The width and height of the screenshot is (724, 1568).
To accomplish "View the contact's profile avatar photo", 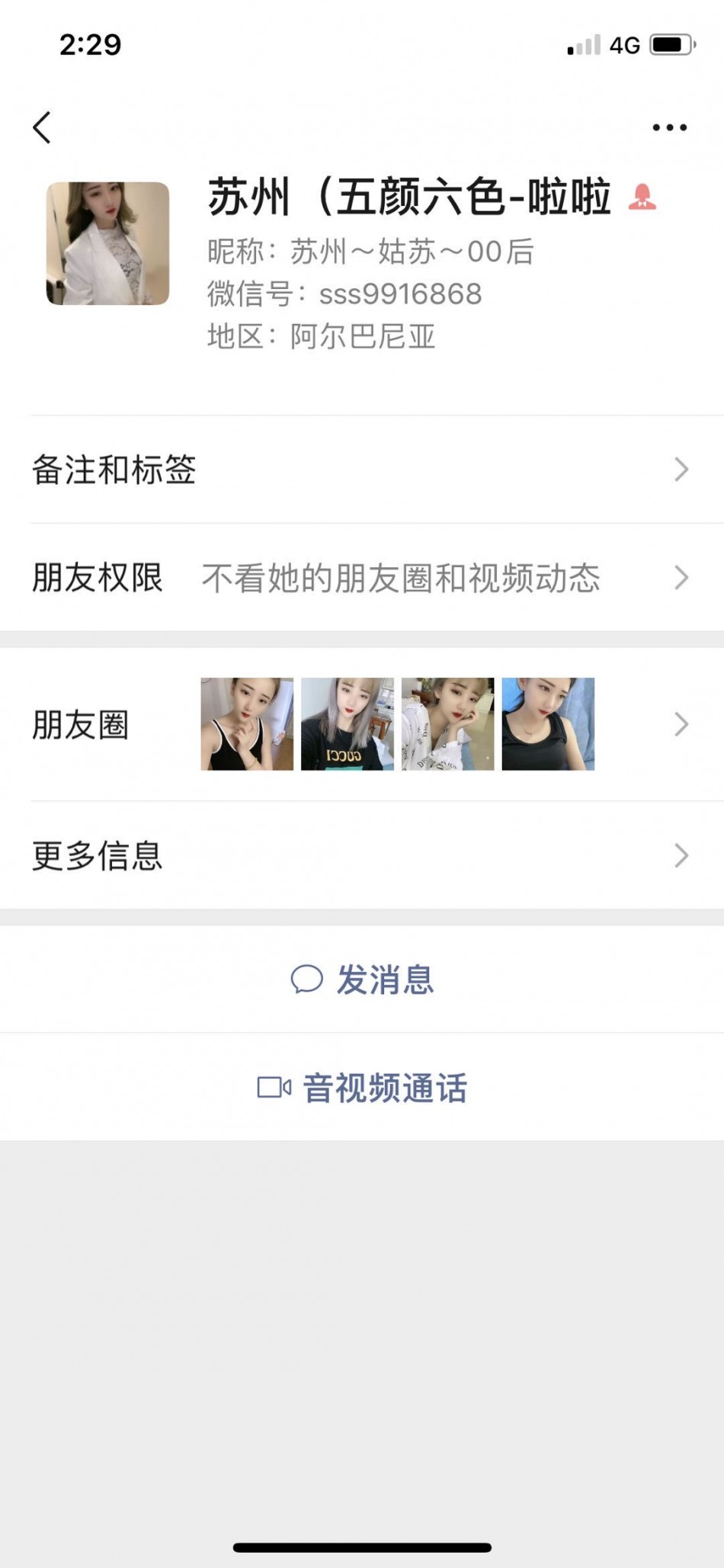I will point(107,243).
